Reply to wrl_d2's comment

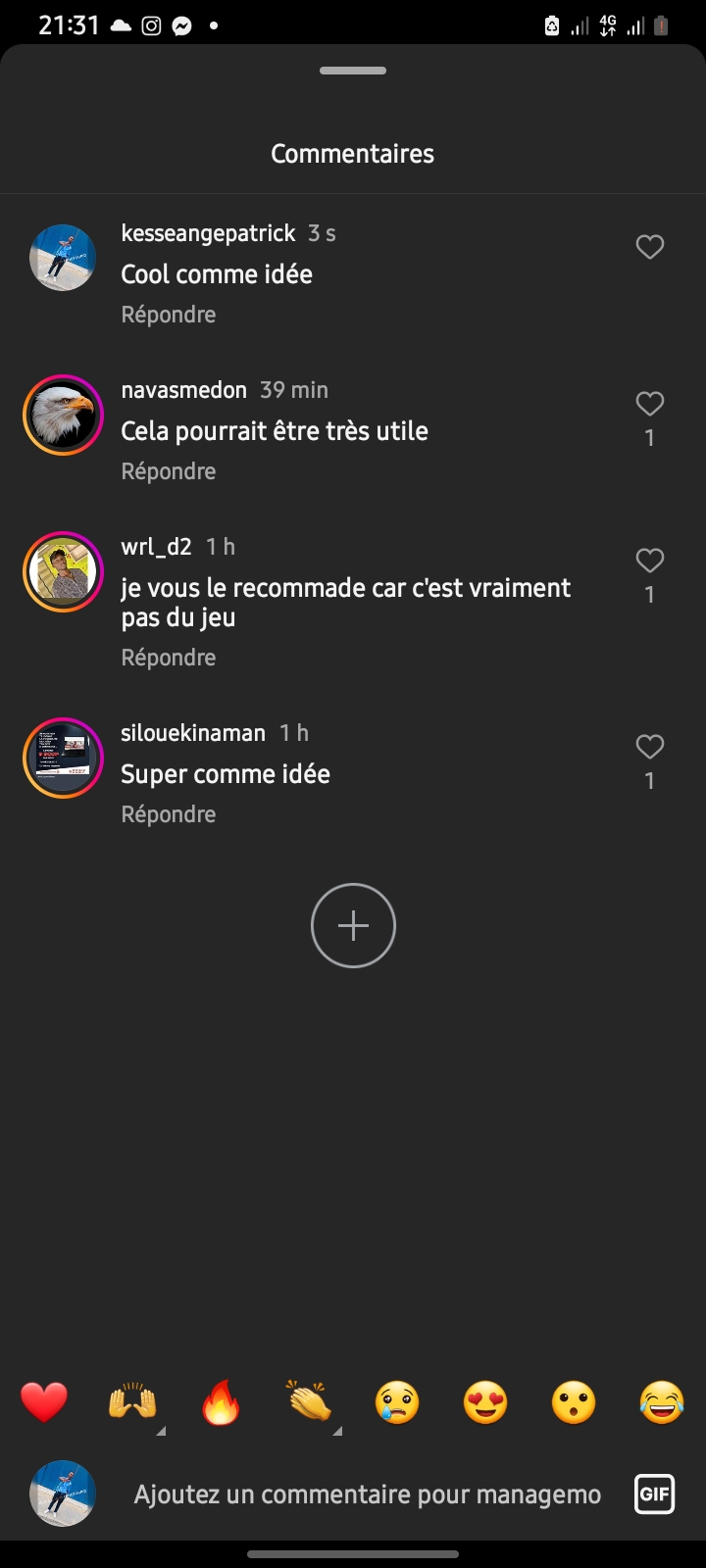point(169,658)
